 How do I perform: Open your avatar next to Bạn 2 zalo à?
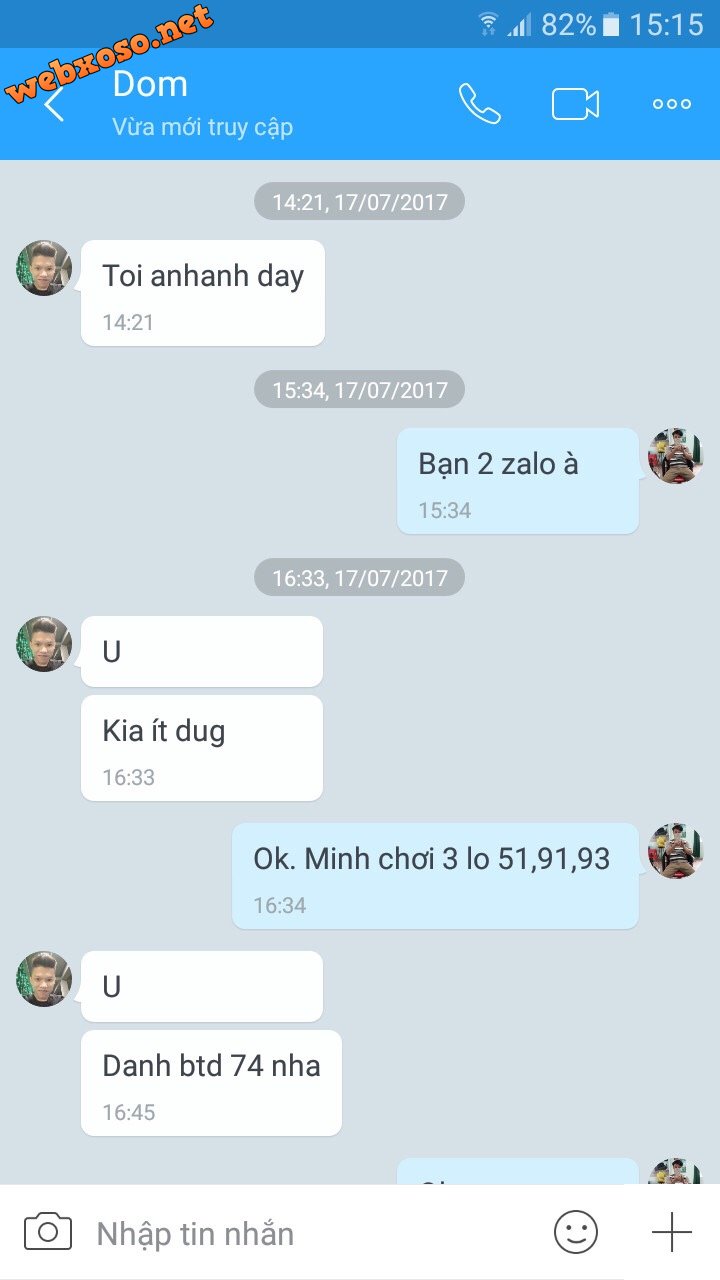(x=676, y=456)
